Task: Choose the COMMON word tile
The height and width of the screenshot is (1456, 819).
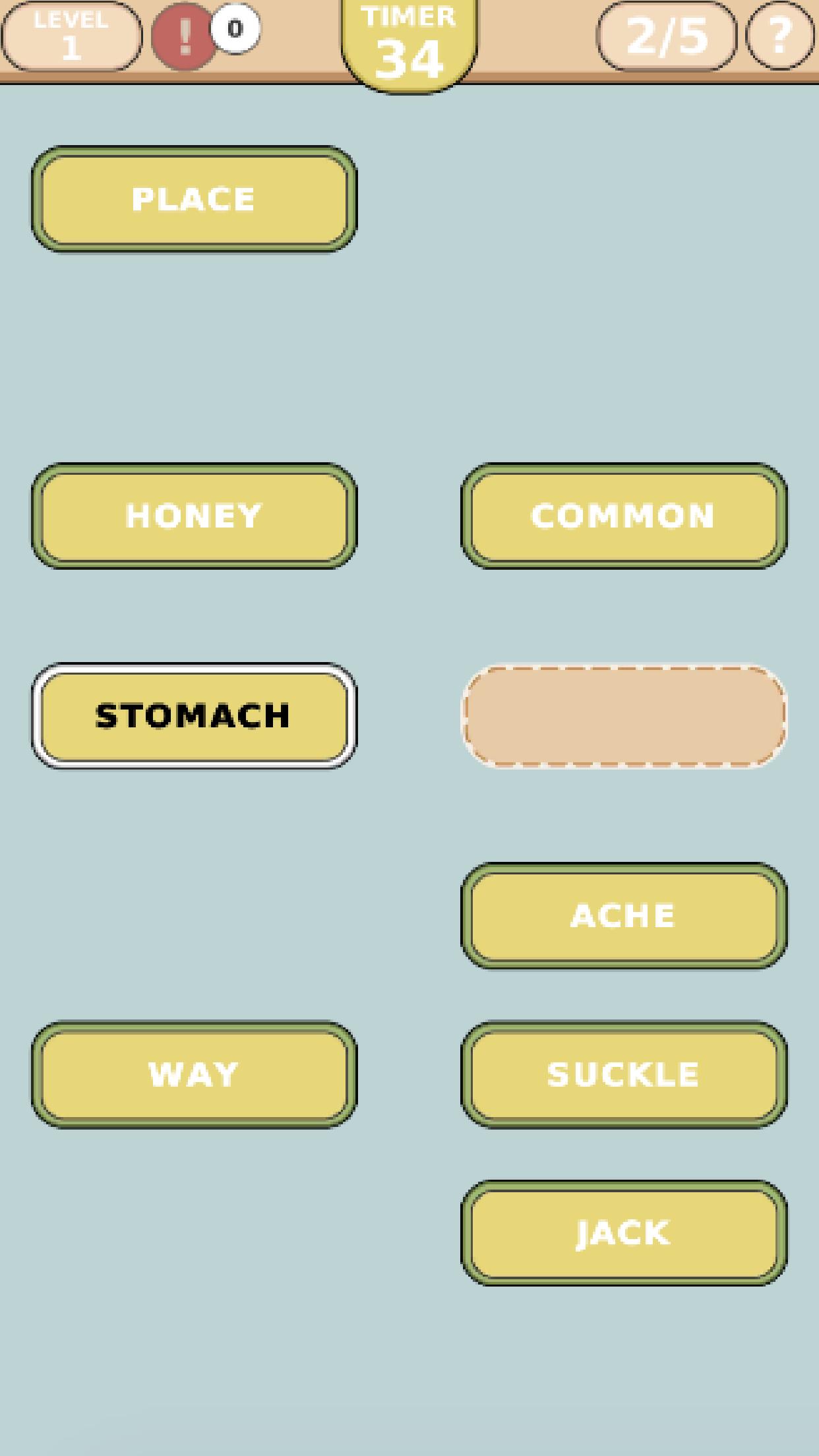Action: pos(623,516)
